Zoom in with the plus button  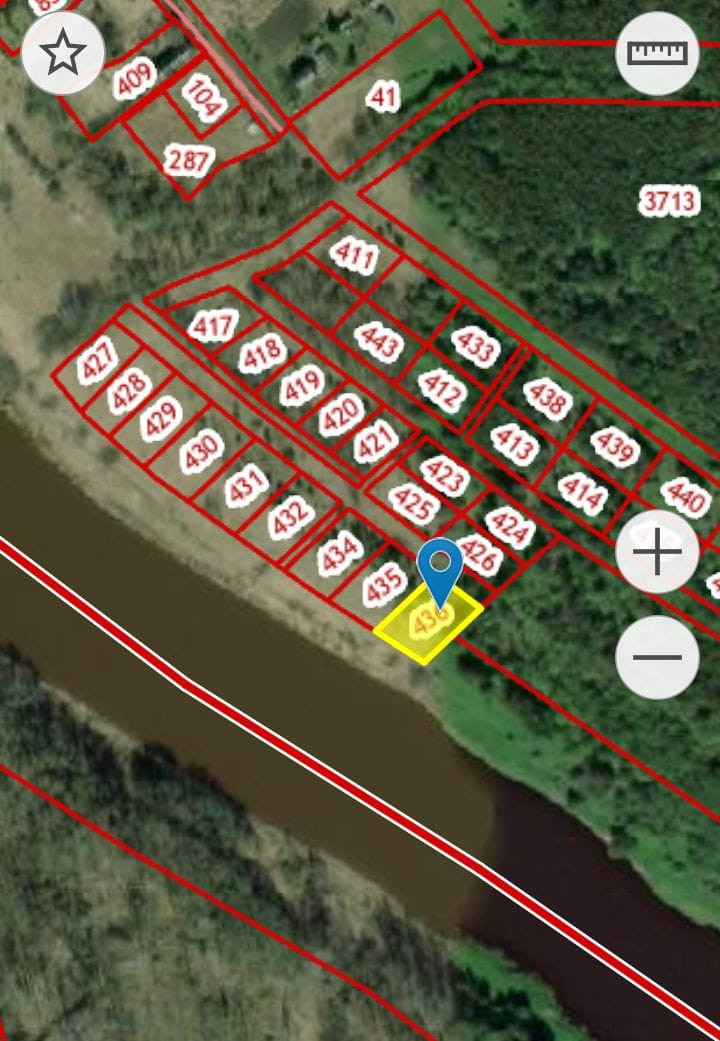click(657, 552)
